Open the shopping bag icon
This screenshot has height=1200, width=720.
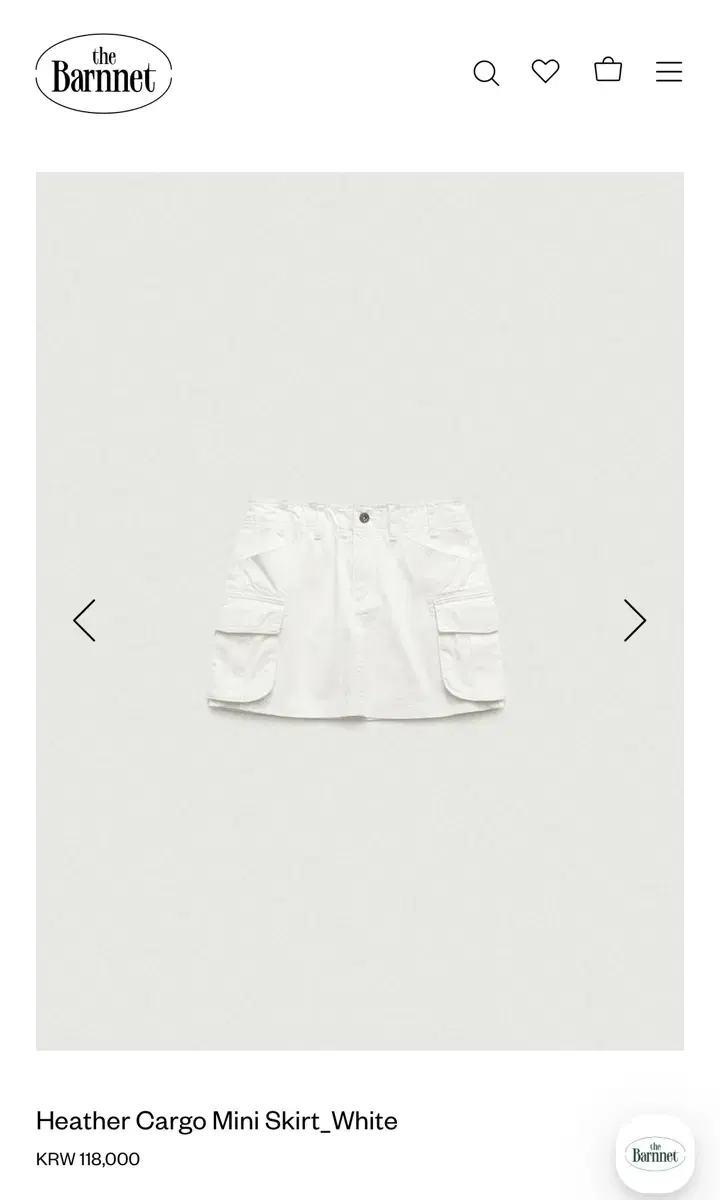pos(607,71)
